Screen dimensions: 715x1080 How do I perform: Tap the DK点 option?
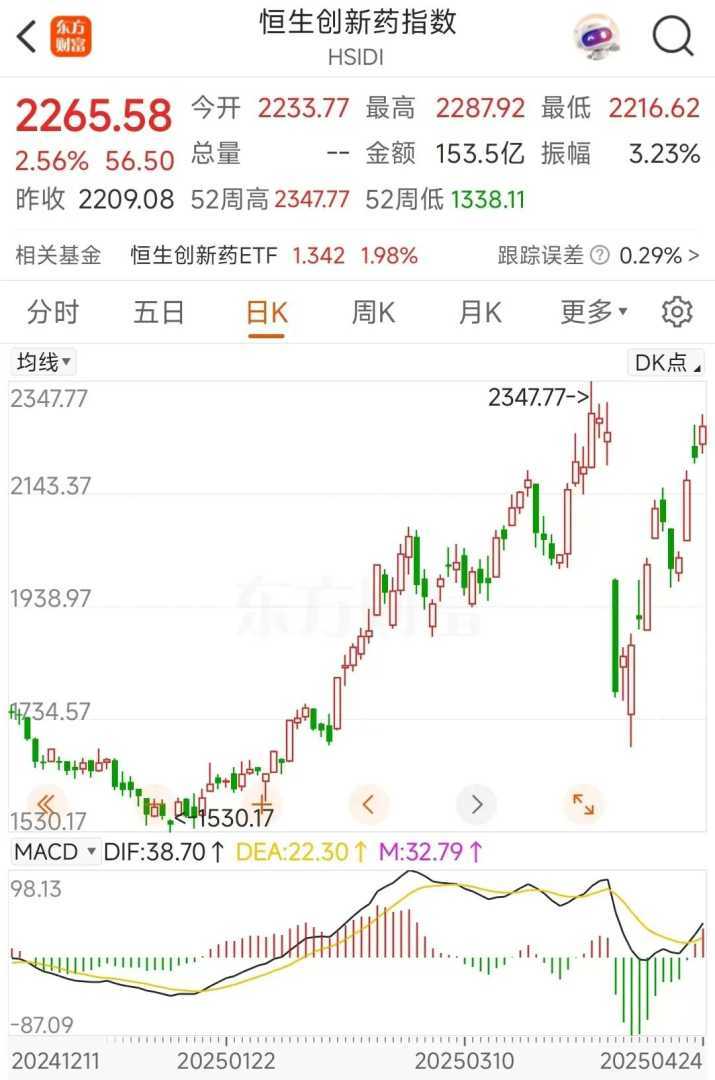(x=666, y=362)
